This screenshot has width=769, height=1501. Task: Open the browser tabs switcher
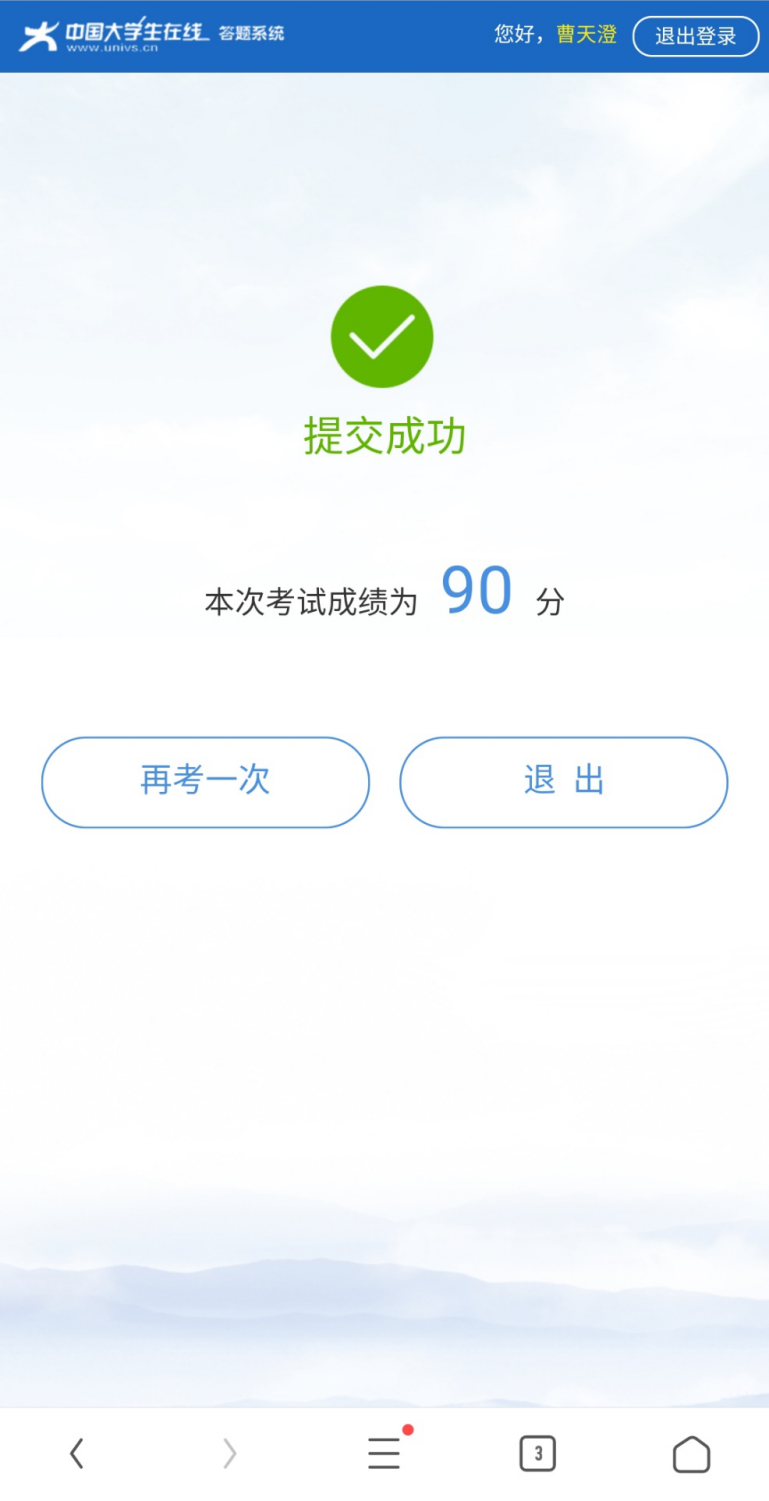[x=537, y=1453]
